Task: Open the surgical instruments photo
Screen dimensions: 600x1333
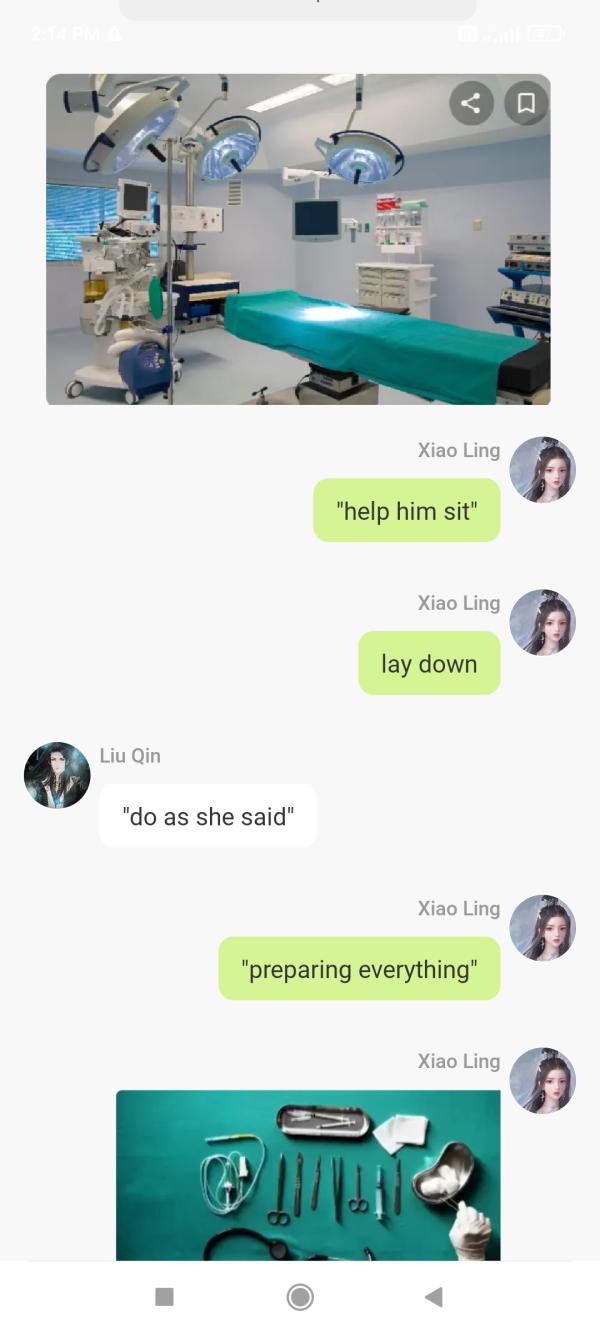Action: [308, 1175]
